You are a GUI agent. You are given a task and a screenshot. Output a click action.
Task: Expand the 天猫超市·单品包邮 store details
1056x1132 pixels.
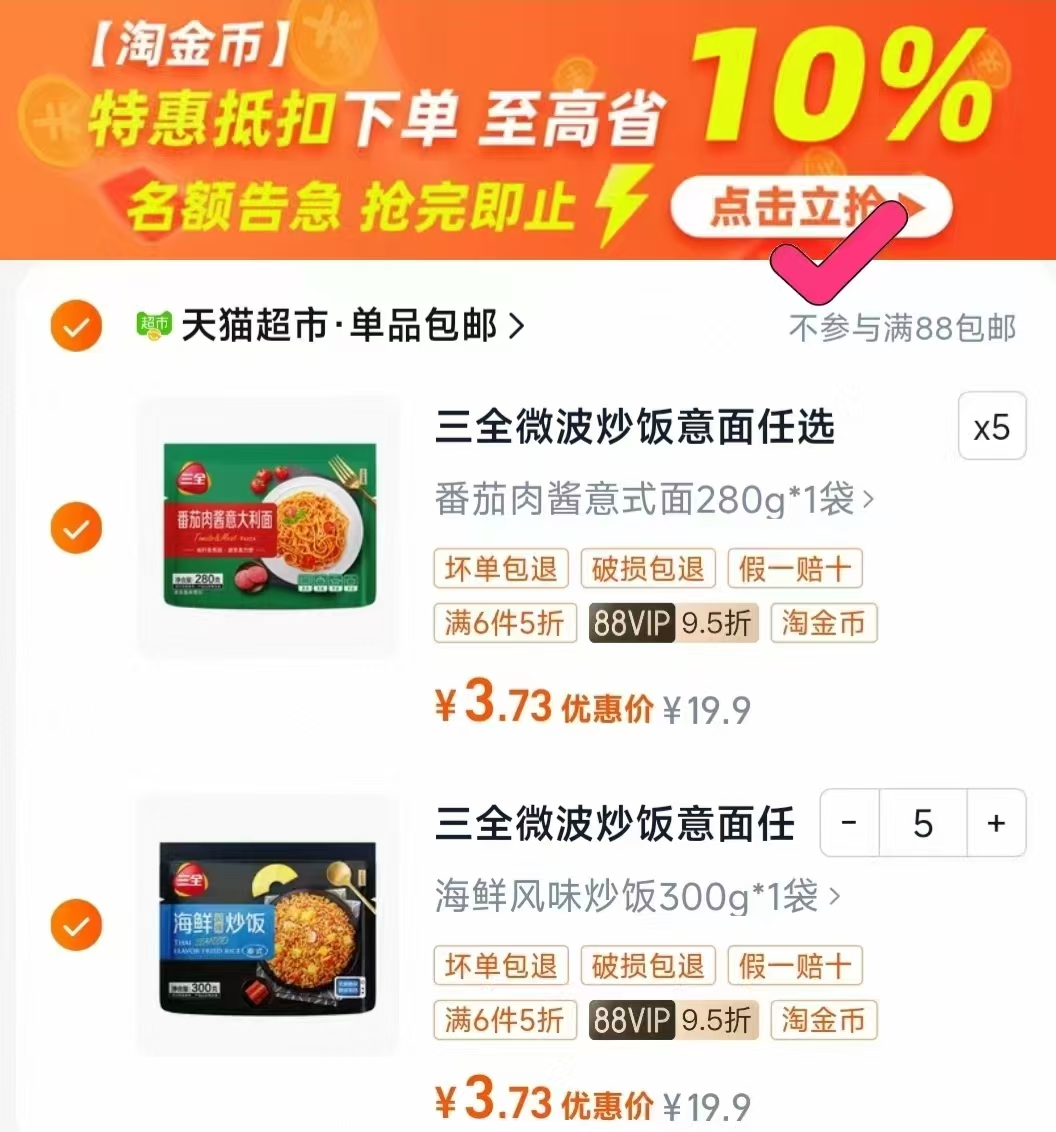(349, 326)
